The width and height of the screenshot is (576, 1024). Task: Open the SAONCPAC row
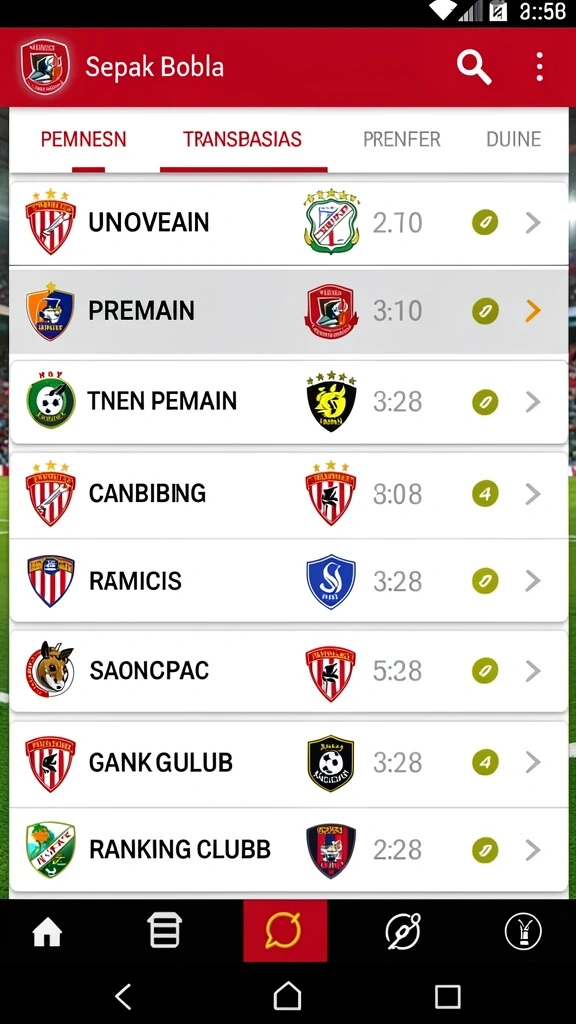click(x=288, y=671)
